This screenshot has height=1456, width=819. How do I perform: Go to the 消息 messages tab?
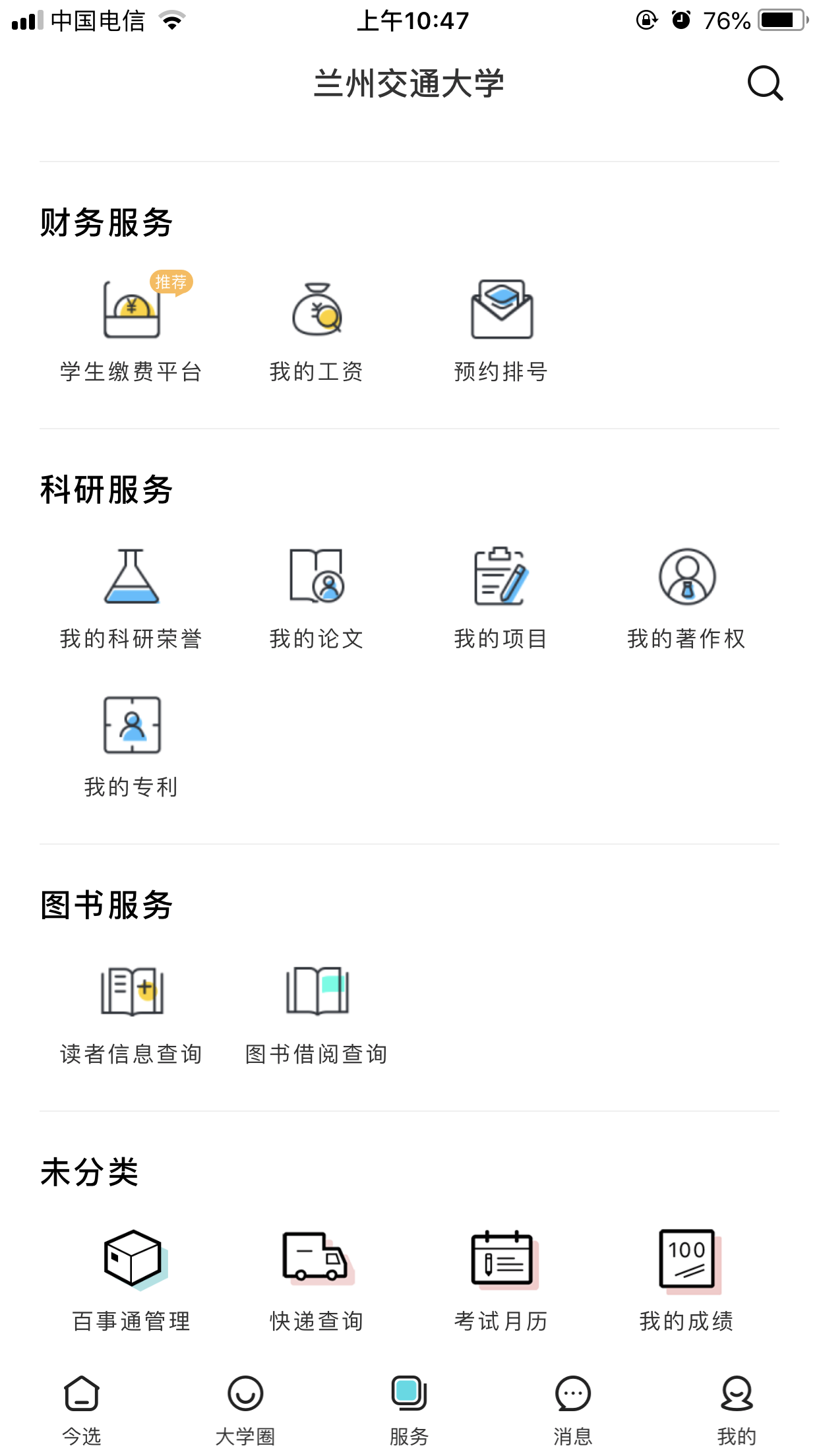pyautogui.click(x=572, y=1408)
